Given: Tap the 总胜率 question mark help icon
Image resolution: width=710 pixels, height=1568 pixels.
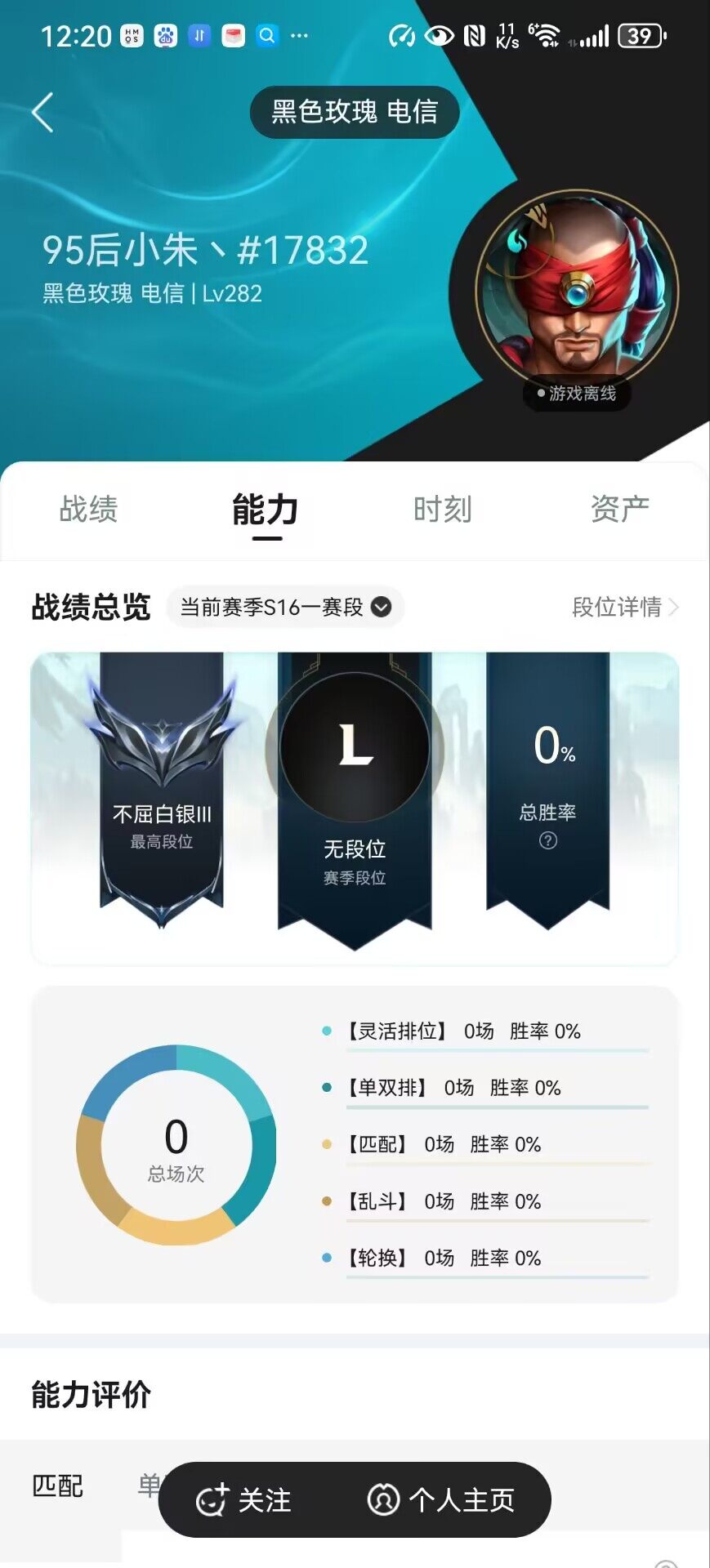Looking at the screenshot, I should 548,840.
